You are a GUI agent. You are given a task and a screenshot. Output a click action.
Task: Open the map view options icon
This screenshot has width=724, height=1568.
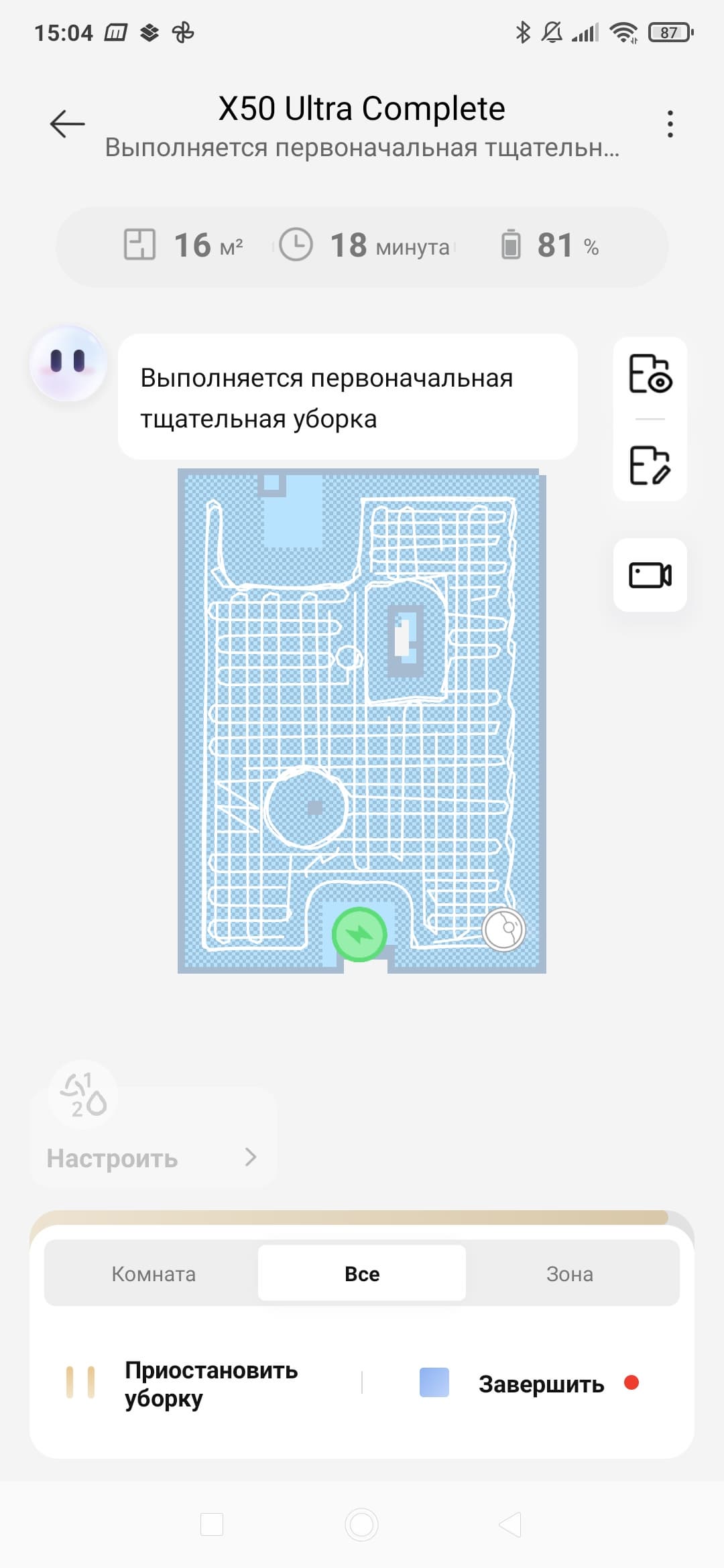point(650,374)
